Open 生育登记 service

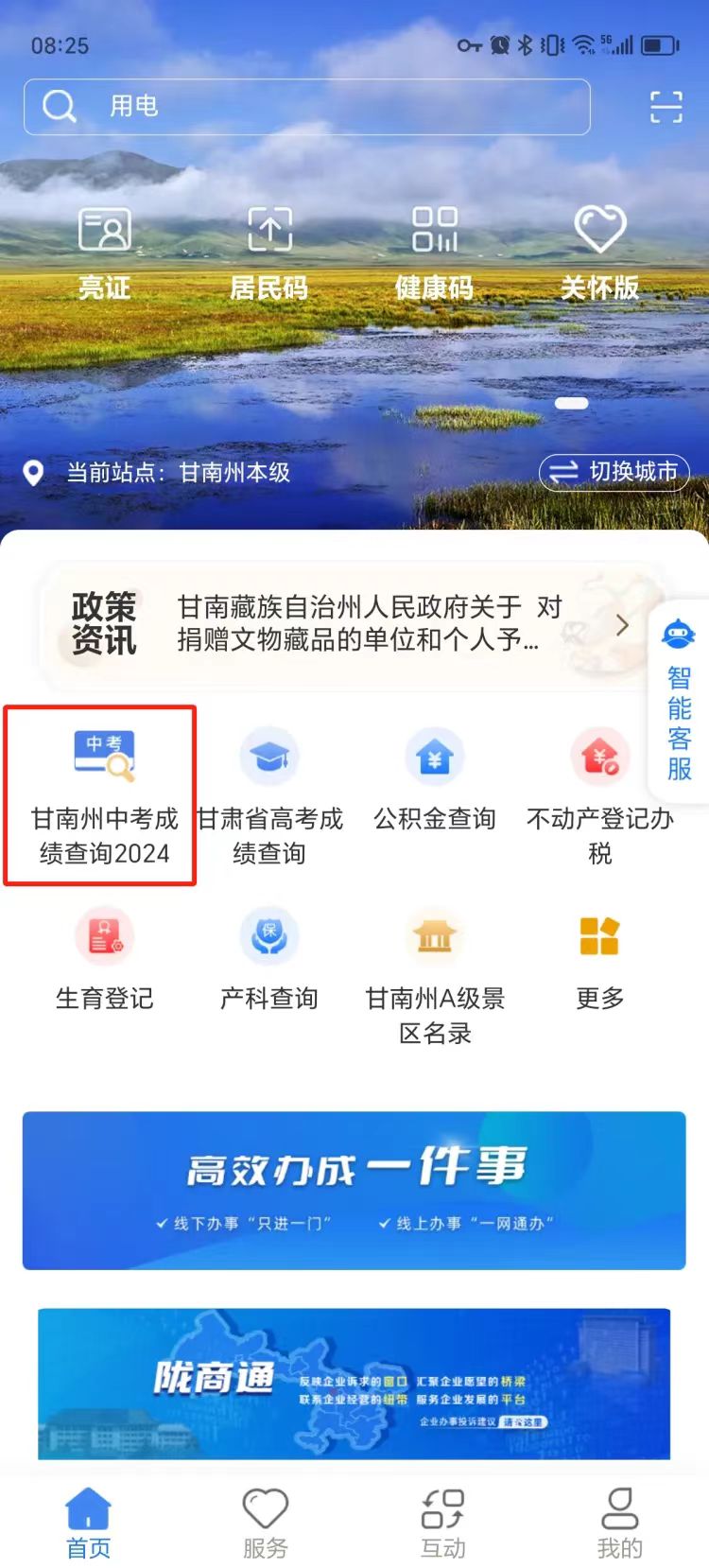[104, 959]
